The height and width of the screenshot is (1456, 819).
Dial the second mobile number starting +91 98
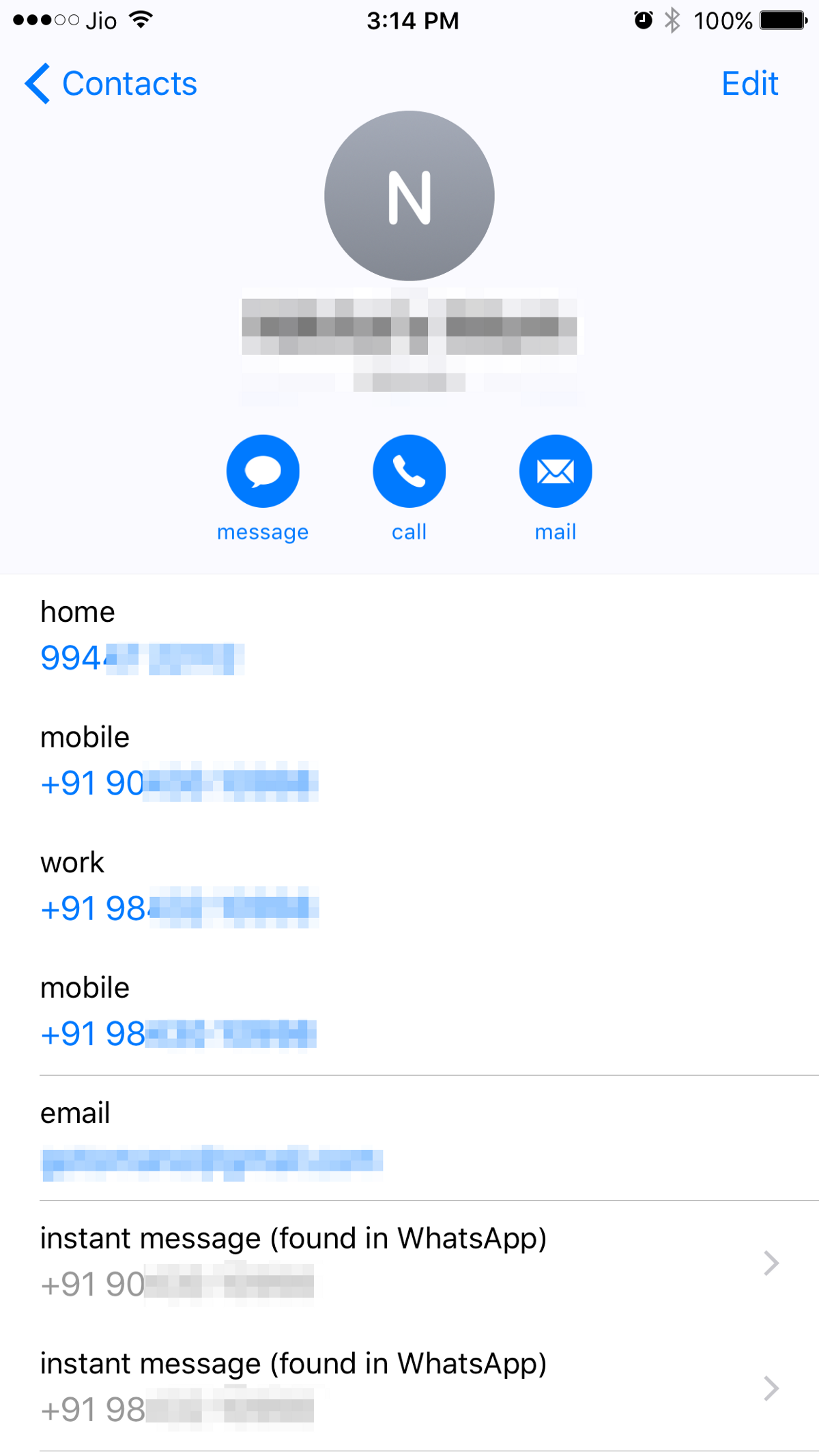pos(179,1034)
